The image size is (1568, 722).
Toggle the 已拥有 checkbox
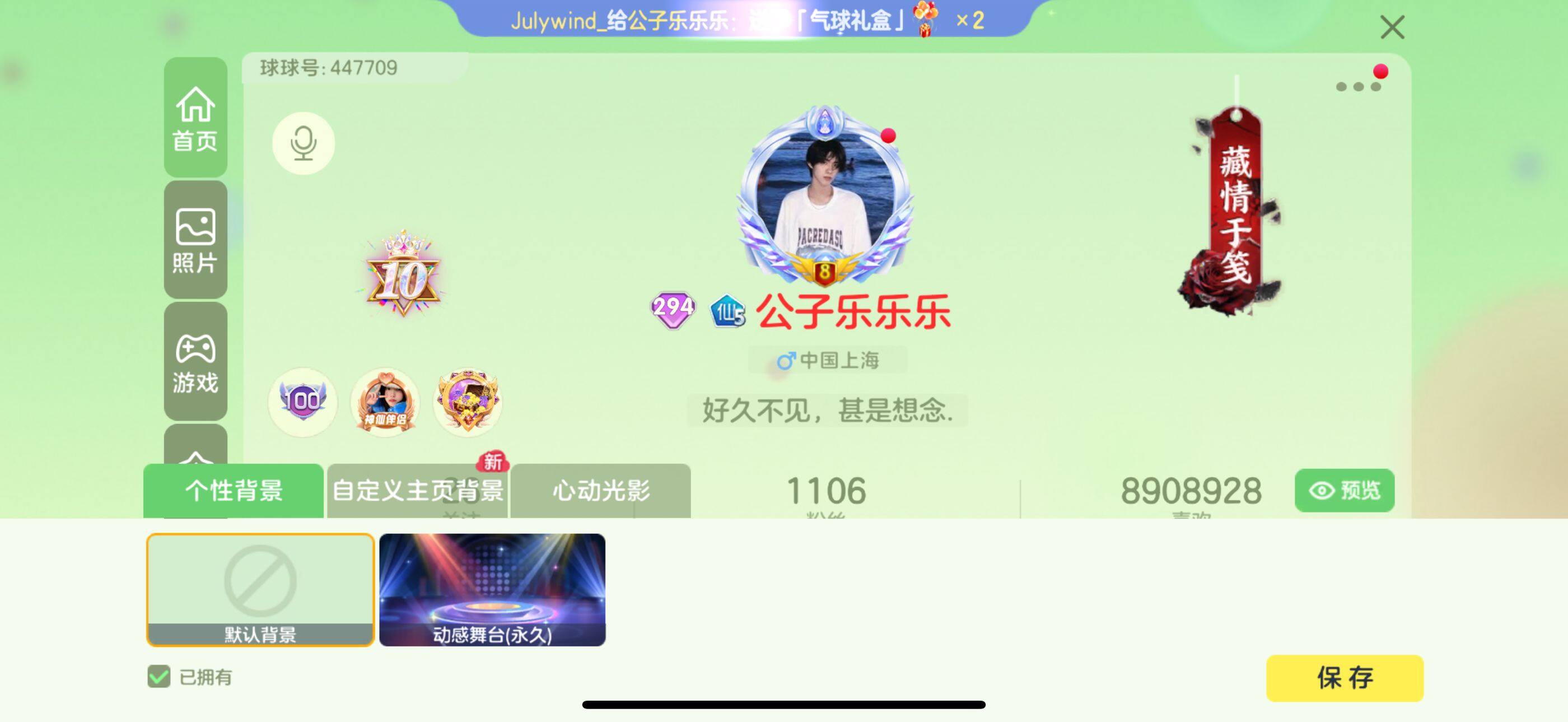(x=159, y=676)
